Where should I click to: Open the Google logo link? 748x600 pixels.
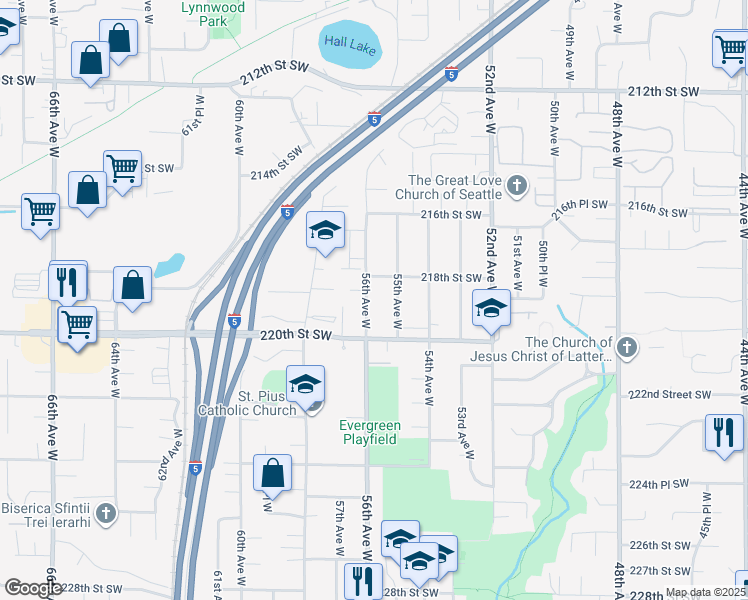pos(33,588)
